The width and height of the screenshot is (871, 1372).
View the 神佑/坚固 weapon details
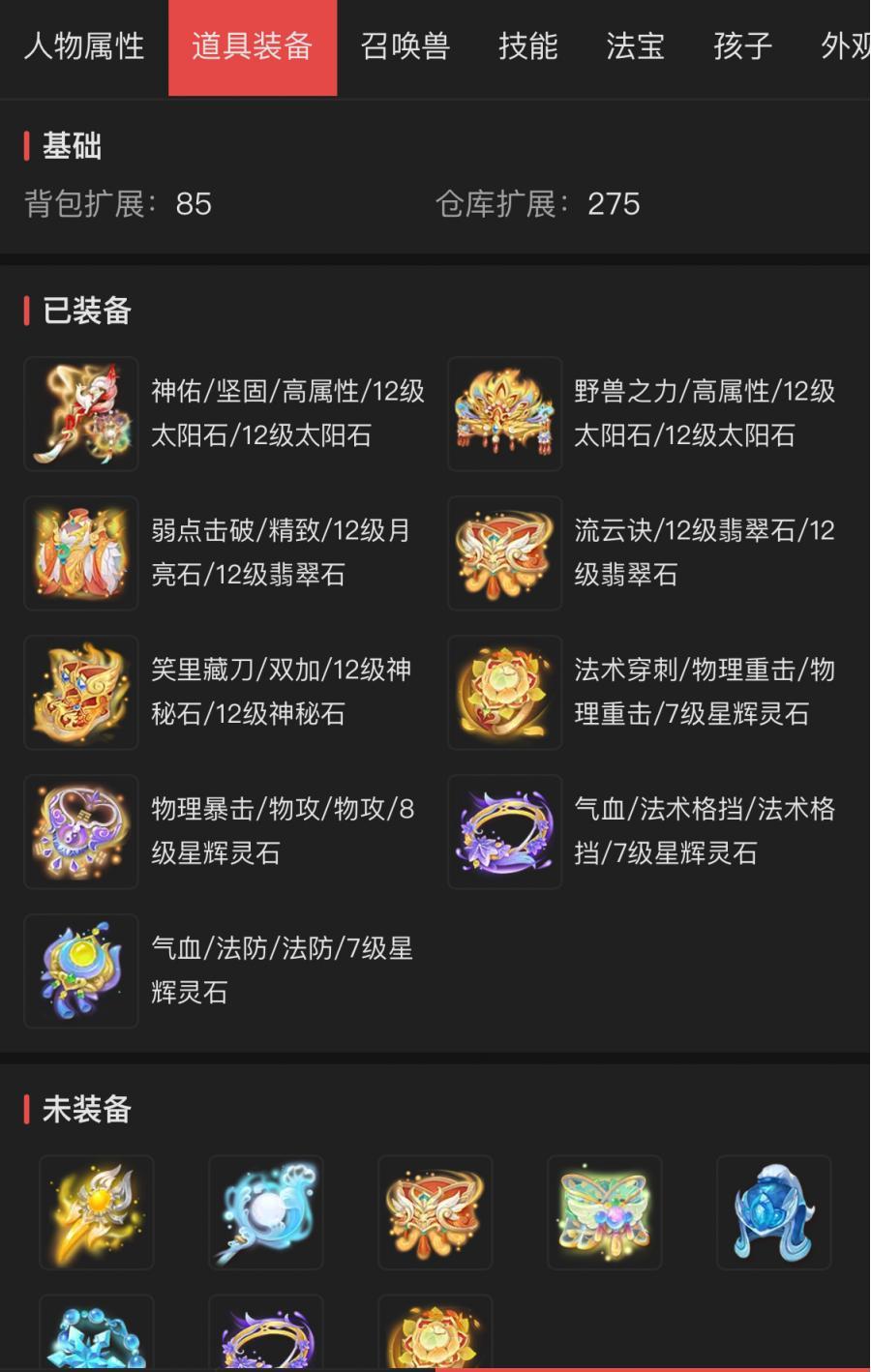point(81,414)
